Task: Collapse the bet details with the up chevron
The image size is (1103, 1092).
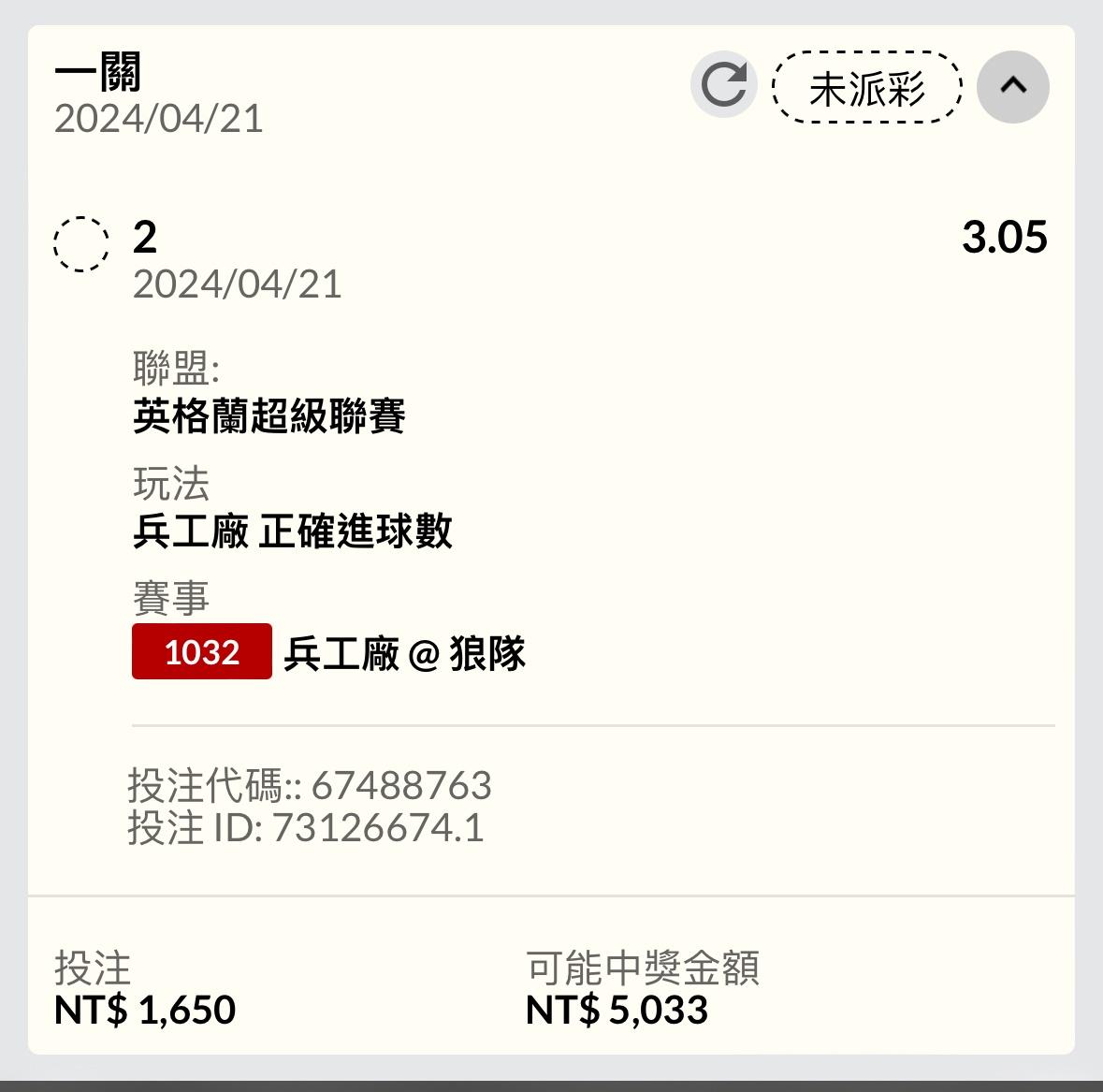Action: coord(1012,87)
